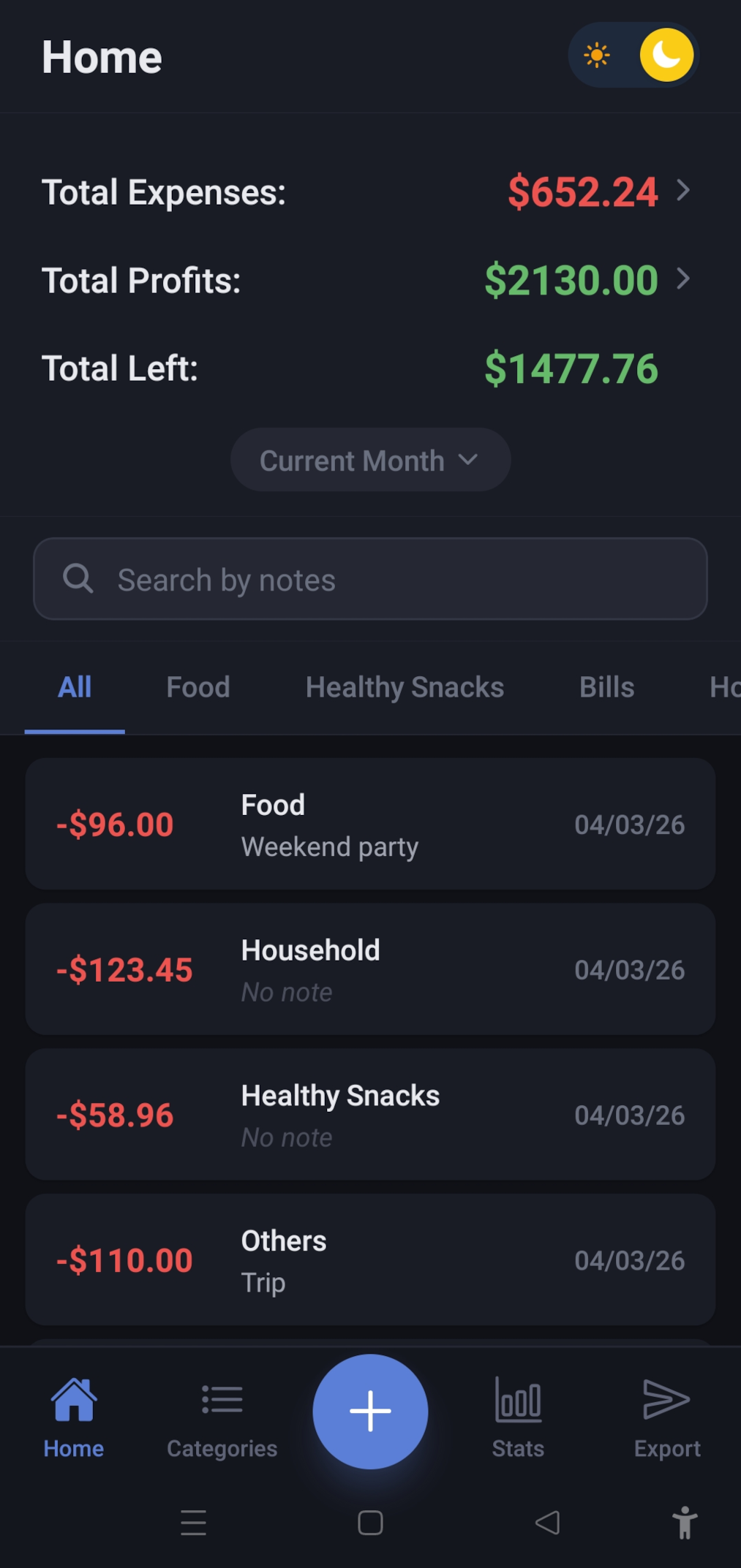Toggle the light/dark theme switch
The height and width of the screenshot is (1568, 741).
pos(633,56)
